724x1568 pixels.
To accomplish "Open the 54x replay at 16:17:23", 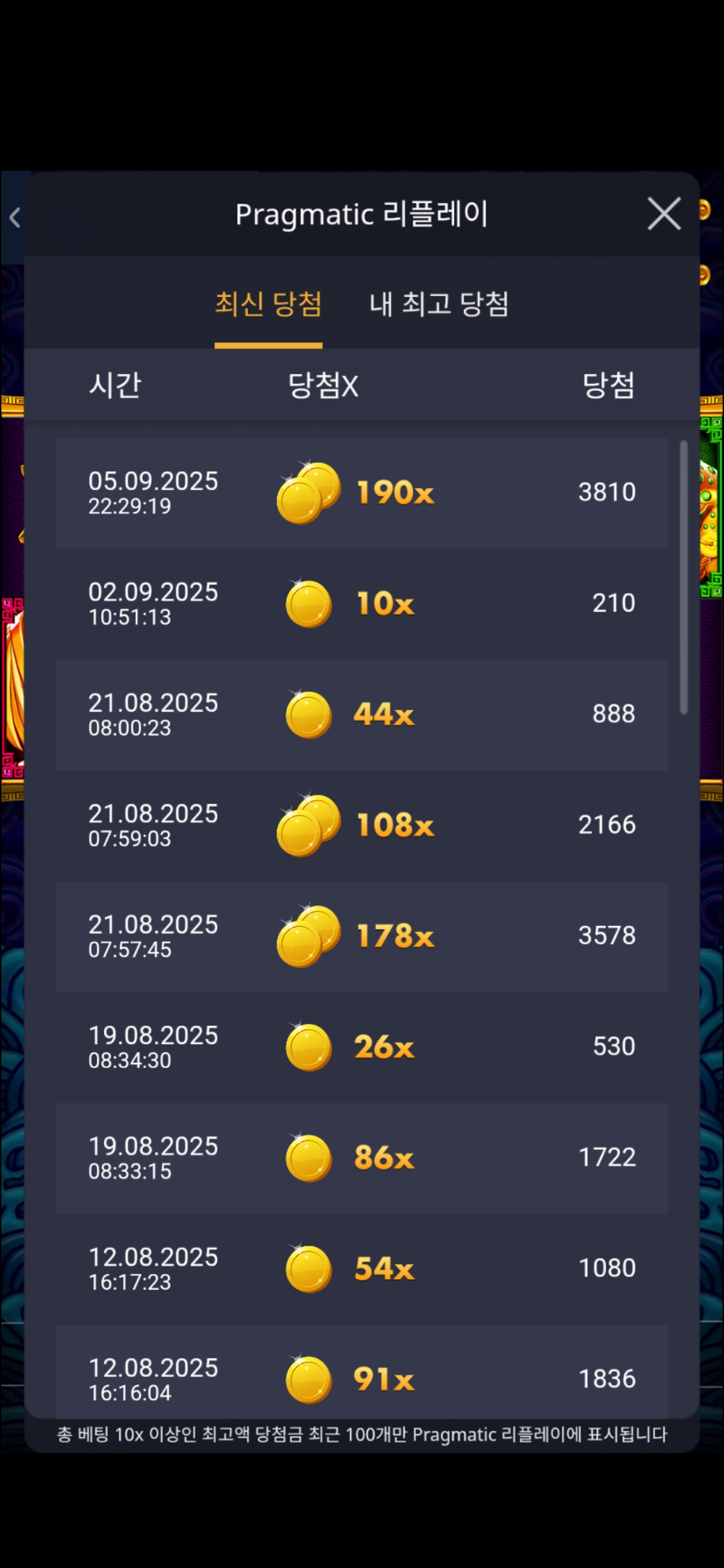I will [362, 1268].
